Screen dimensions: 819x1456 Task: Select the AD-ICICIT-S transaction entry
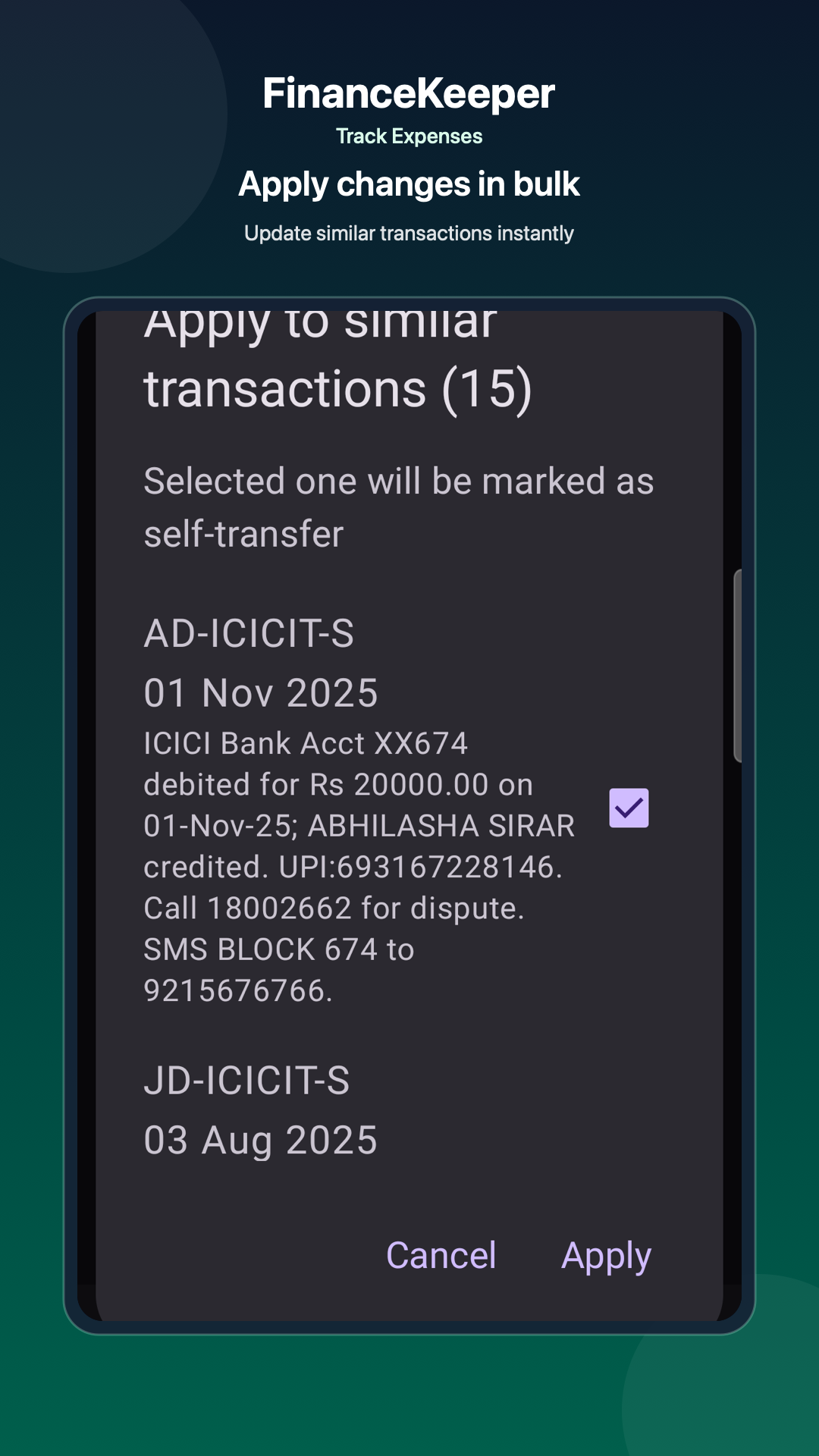coord(249,633)
